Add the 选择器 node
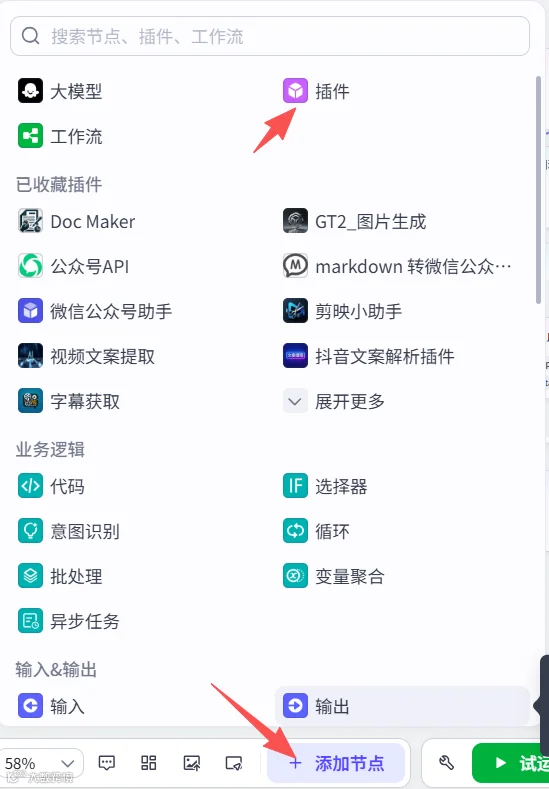 click(325, 487)
